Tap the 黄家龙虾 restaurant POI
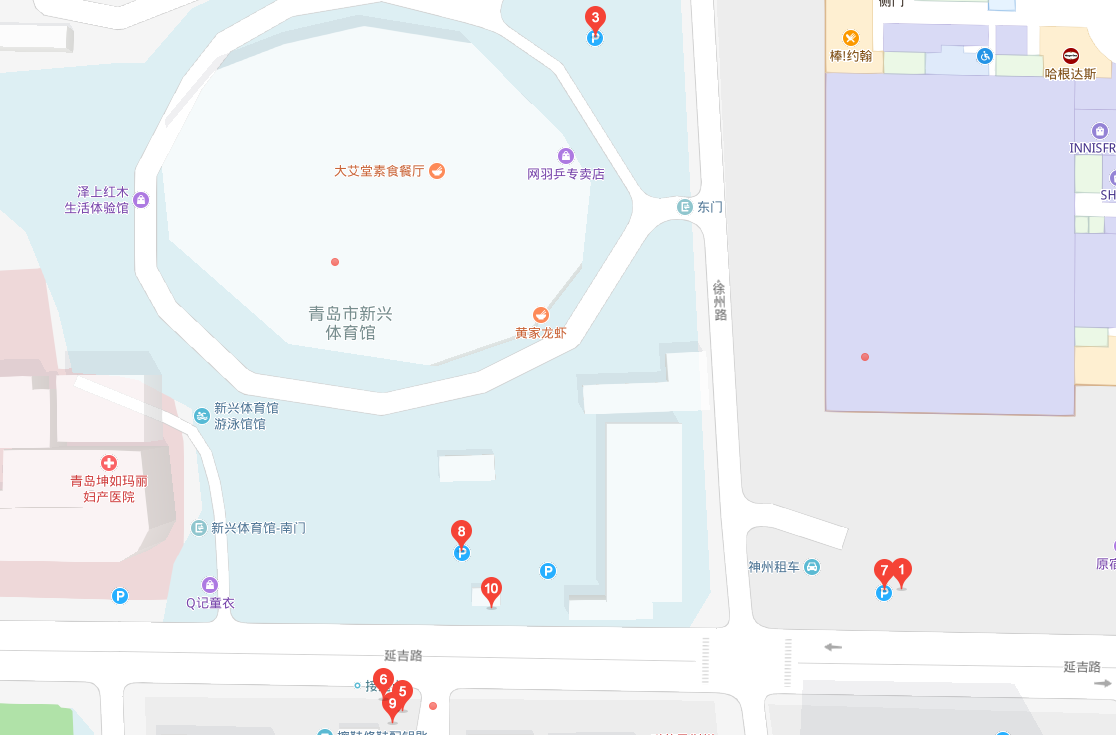The height and width of the screenshot is (735, 1116). [x=541, y=315]
